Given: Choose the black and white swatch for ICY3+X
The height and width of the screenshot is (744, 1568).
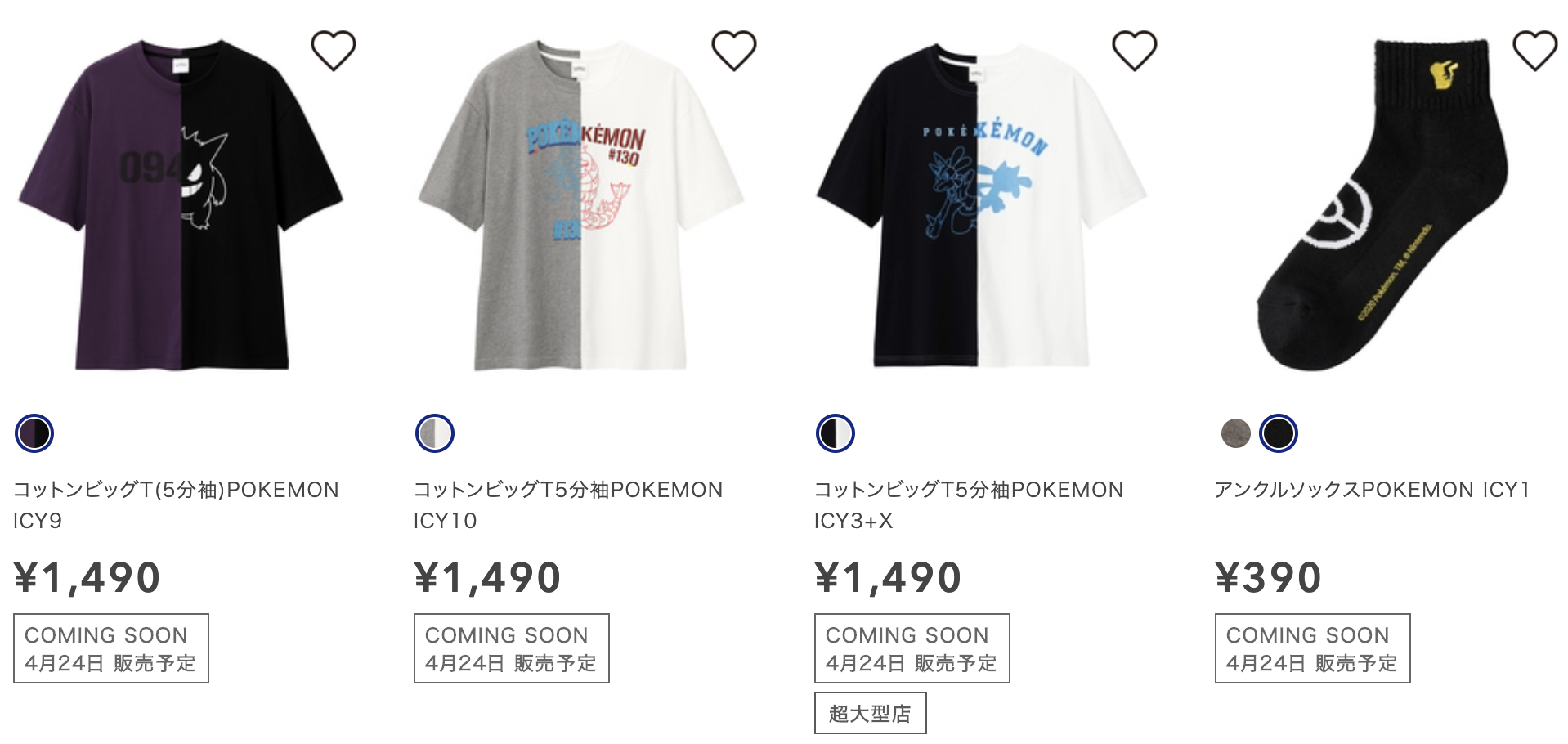Looking at the screenshot, I should [836, 433].
